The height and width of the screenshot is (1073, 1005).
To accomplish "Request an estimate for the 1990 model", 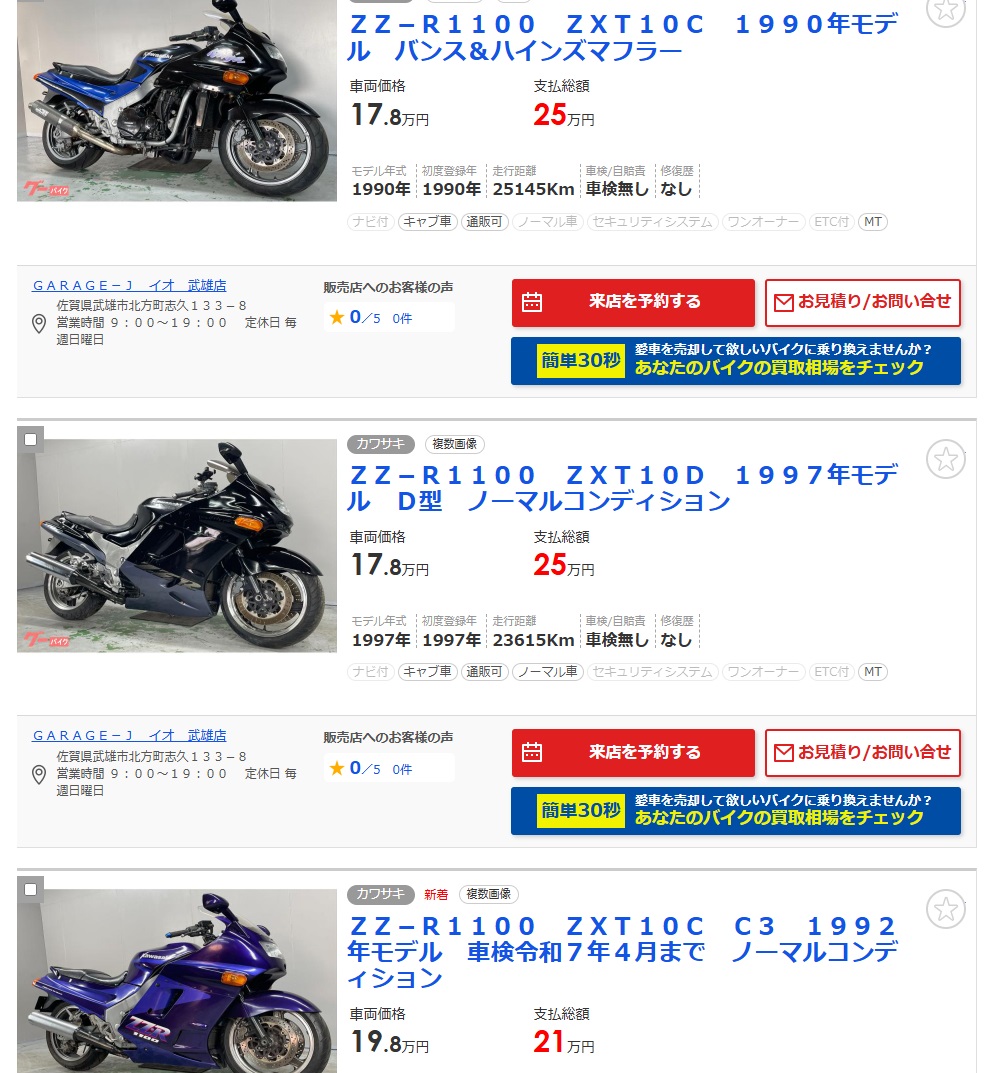I will pyautogui.click(x=863, y=302).
